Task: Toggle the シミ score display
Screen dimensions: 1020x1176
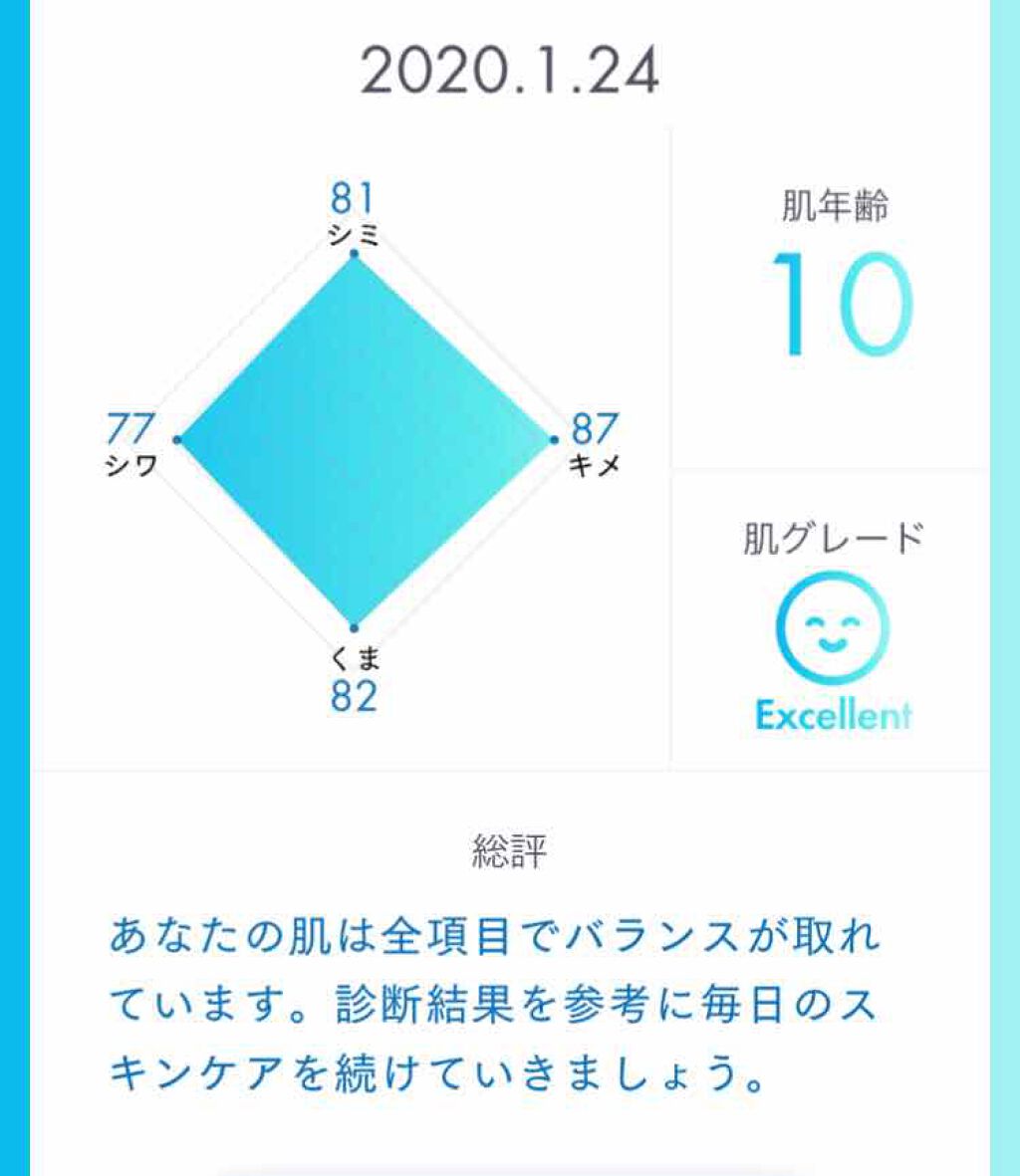Action: pos(351,198)
